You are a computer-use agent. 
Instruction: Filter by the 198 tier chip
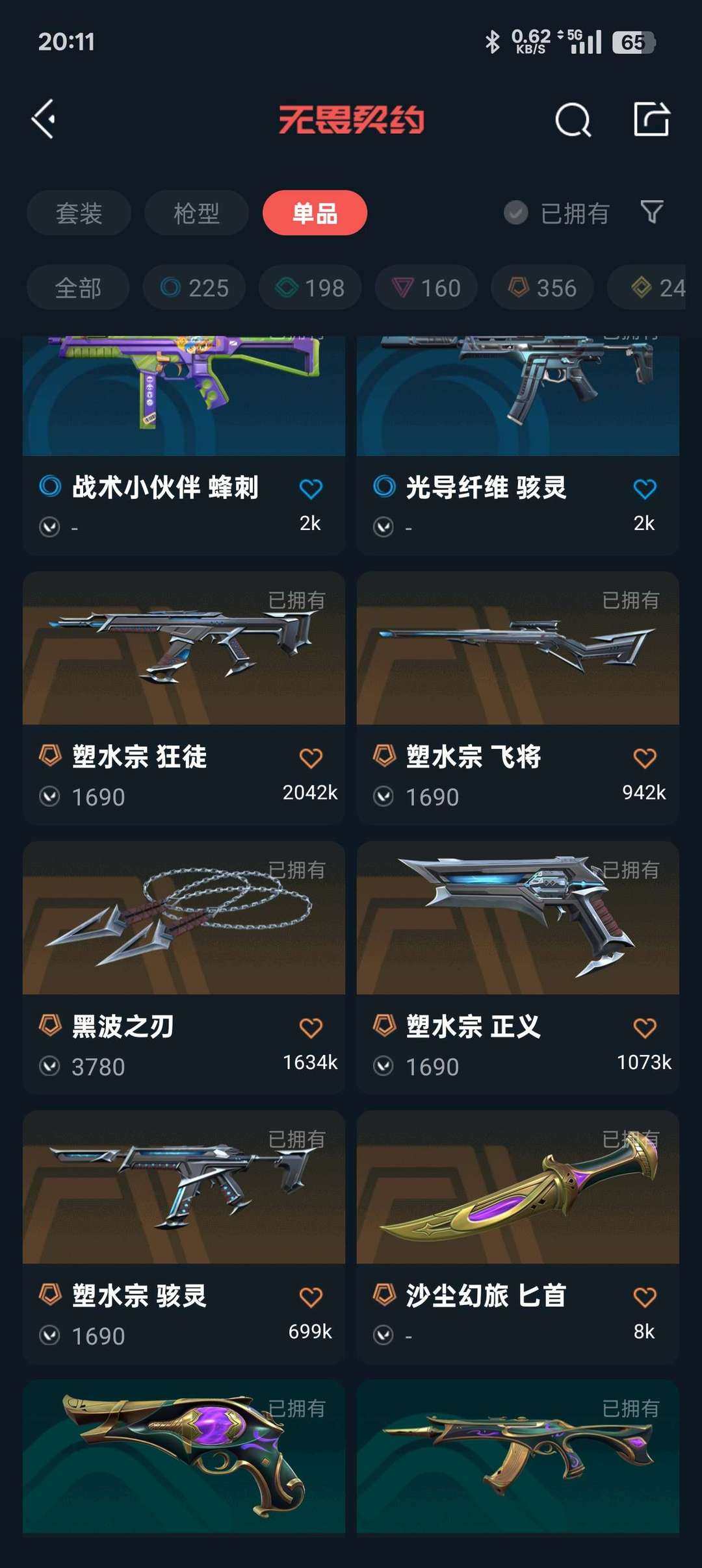310,288
